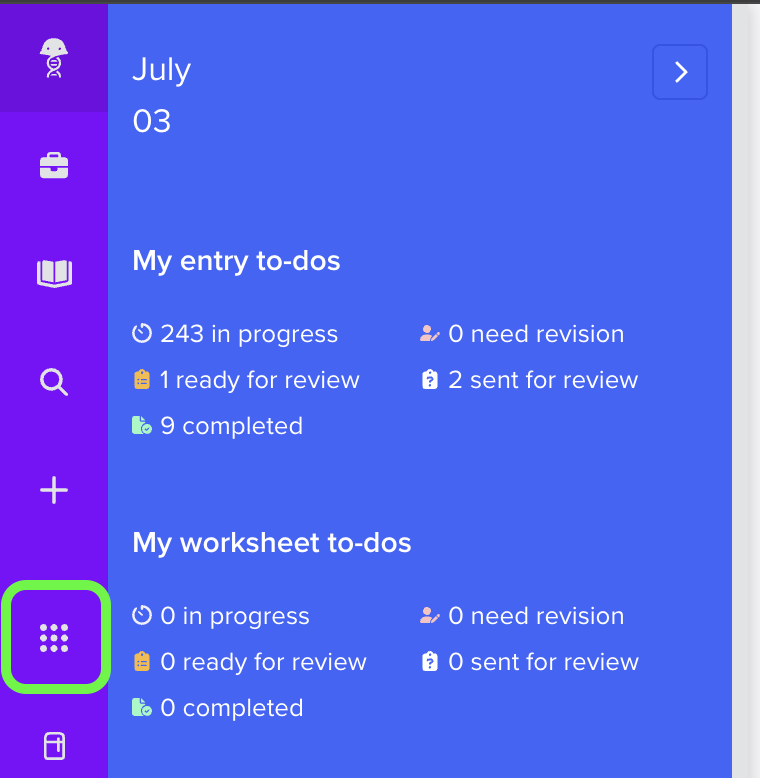Click the clipboard-question icon beside 2 sent for review
The image size is (760, 778).
pos(430,379)
